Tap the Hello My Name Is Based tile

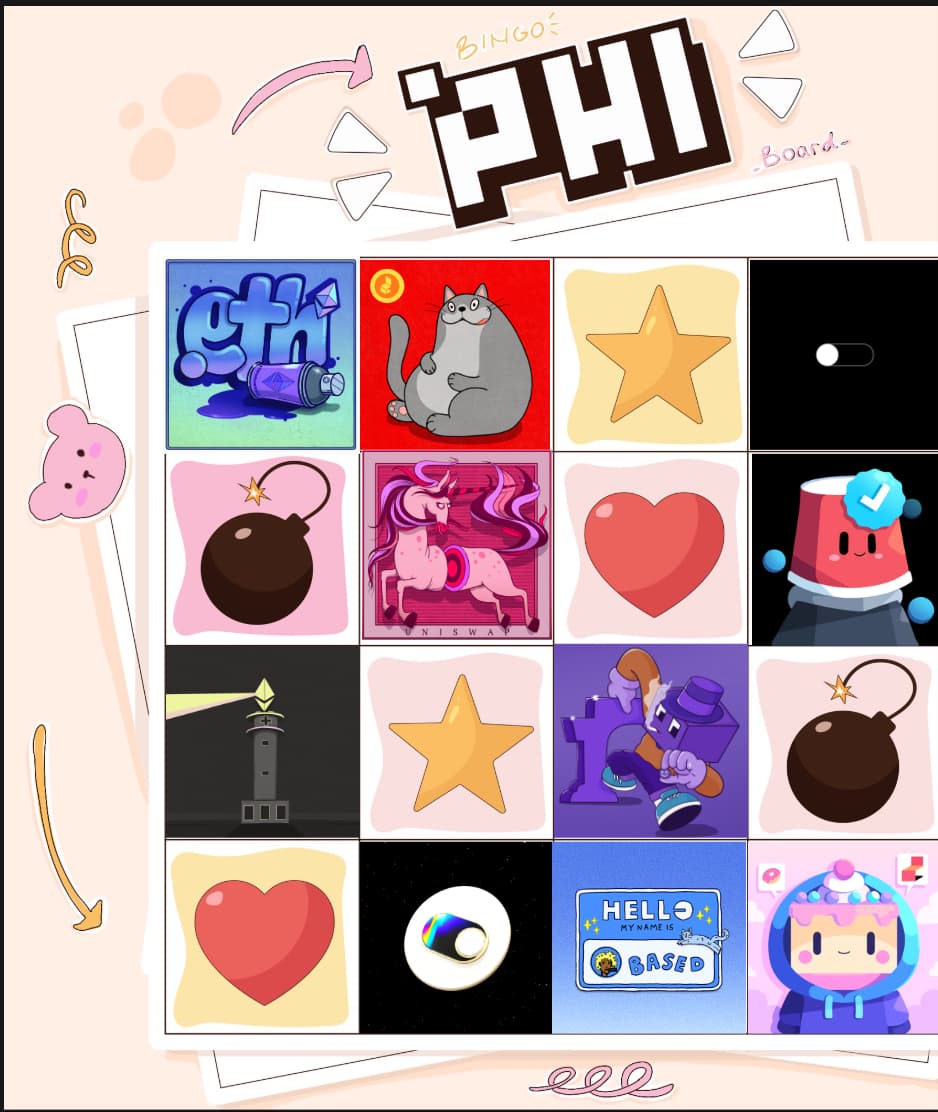(x=650, y=936)
